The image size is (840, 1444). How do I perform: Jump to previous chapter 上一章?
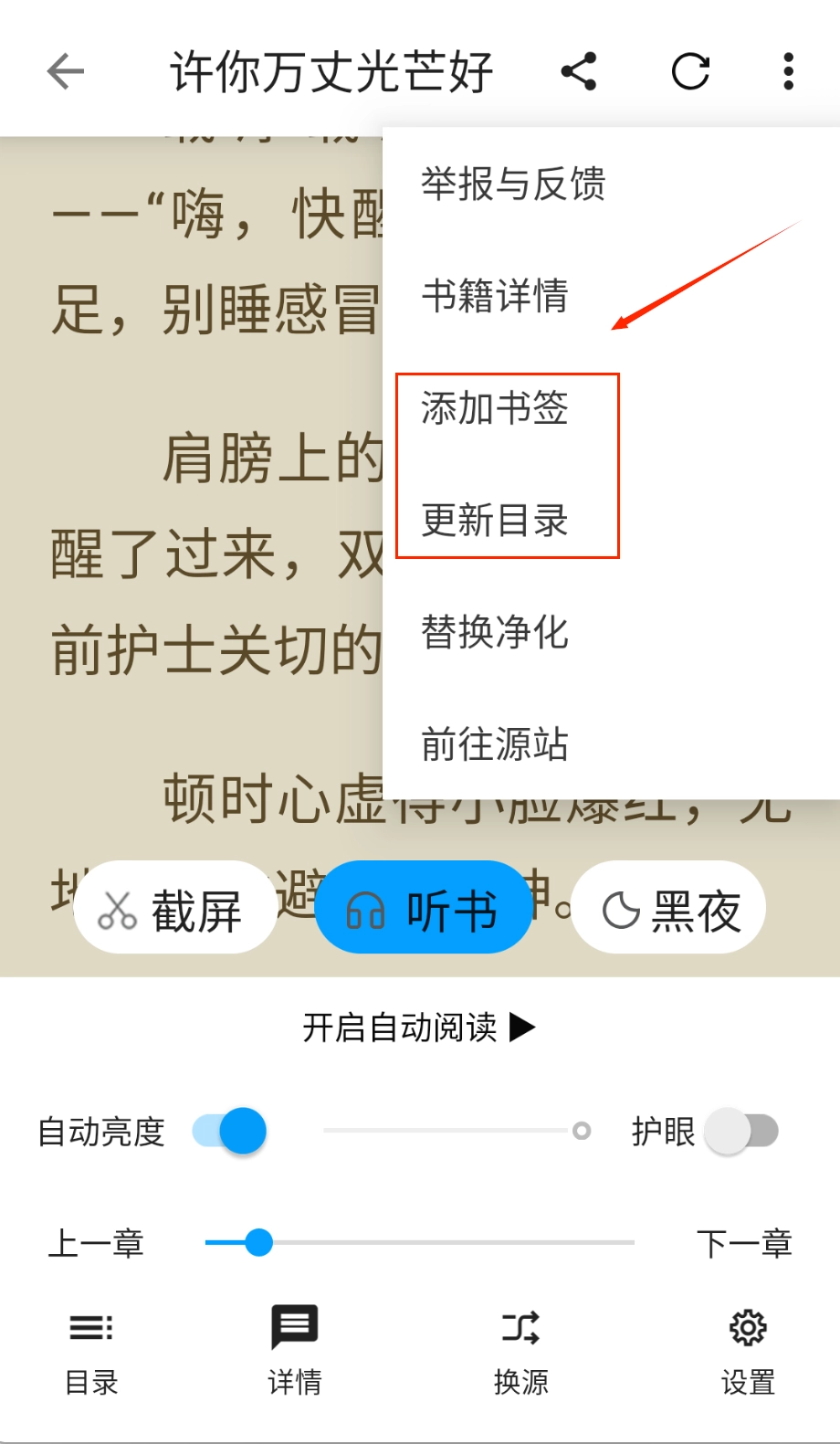[96, 1243]
